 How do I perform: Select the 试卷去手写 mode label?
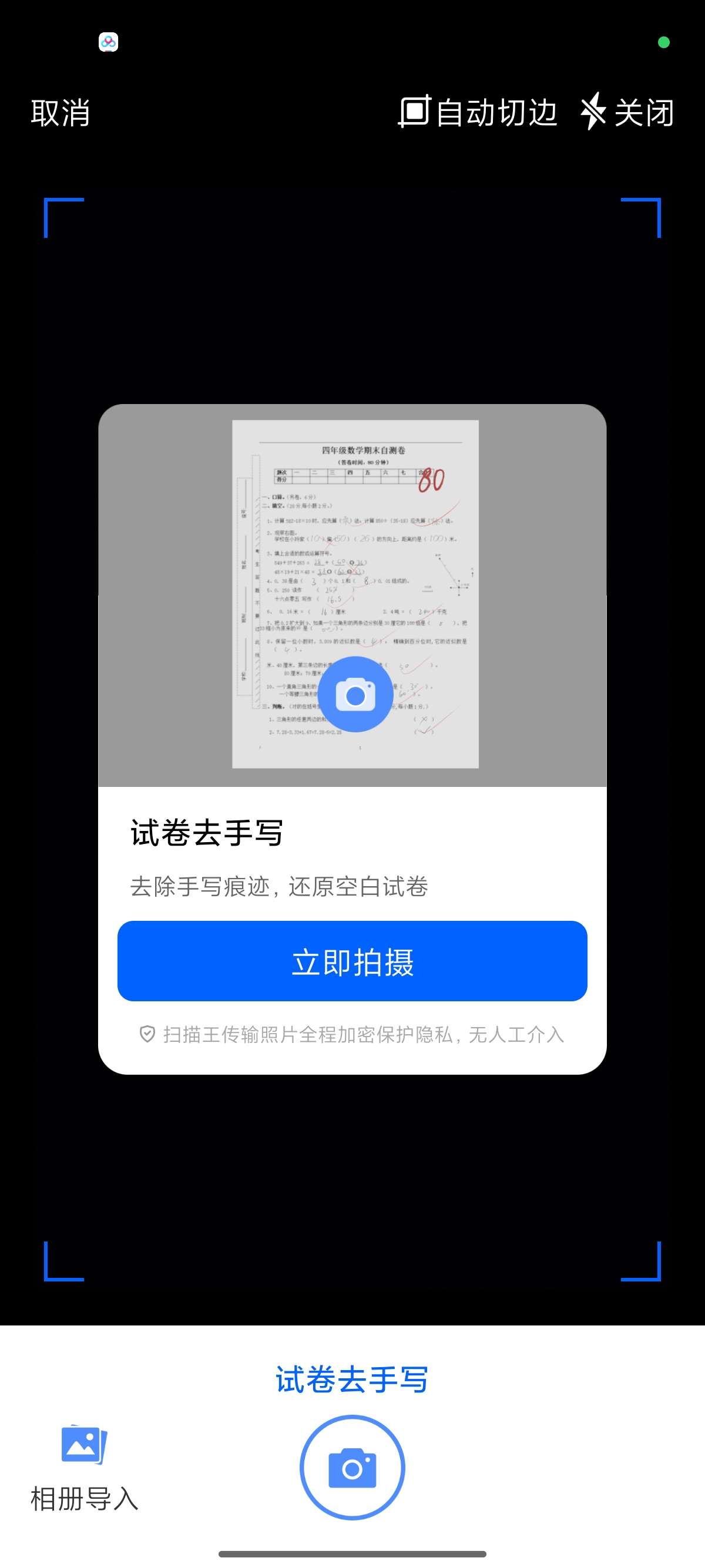[352, 1379]
